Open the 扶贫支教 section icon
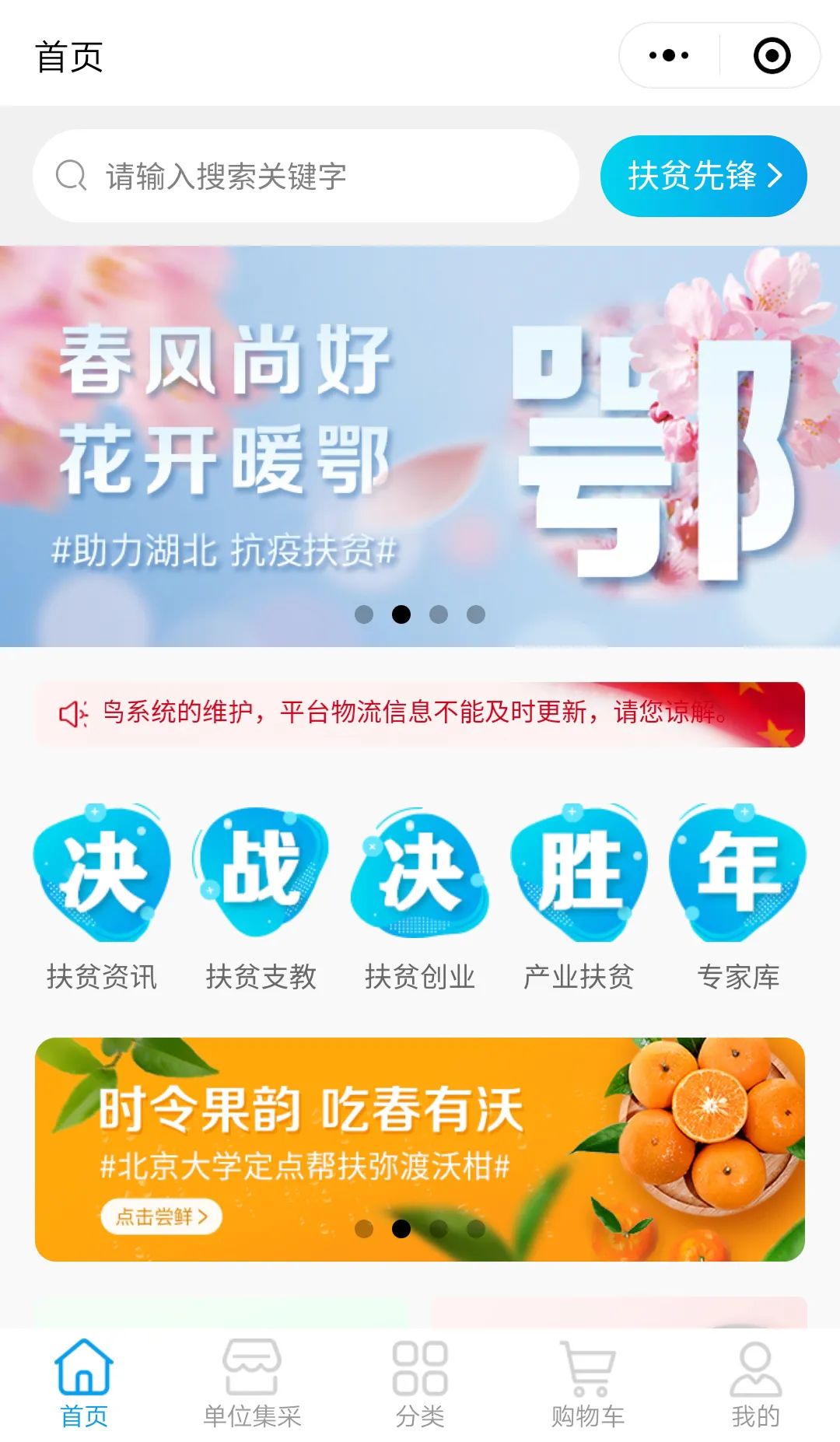This screenshot has width=840, height=1442. tap(261, 871)
